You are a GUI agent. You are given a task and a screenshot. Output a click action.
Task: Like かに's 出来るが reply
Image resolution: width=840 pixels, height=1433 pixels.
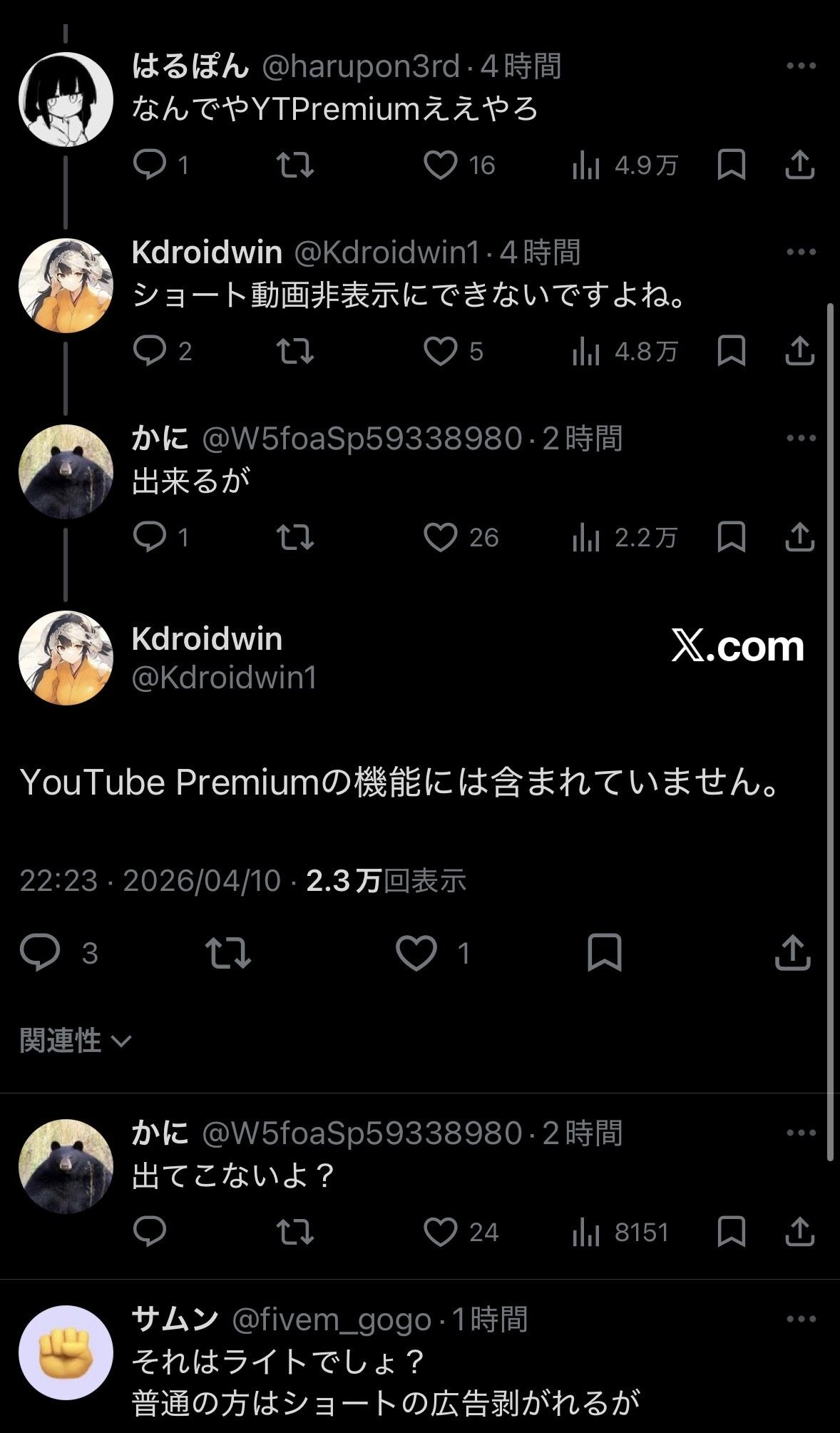(441, 537)
